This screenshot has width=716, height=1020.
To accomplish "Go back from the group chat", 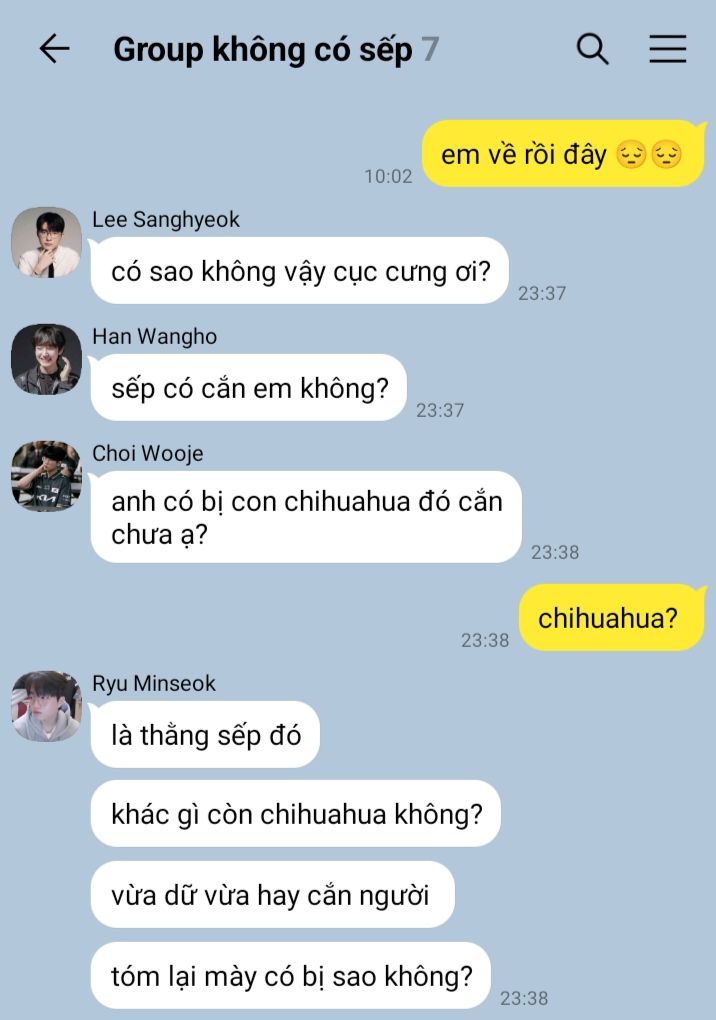I will [54, 49].
